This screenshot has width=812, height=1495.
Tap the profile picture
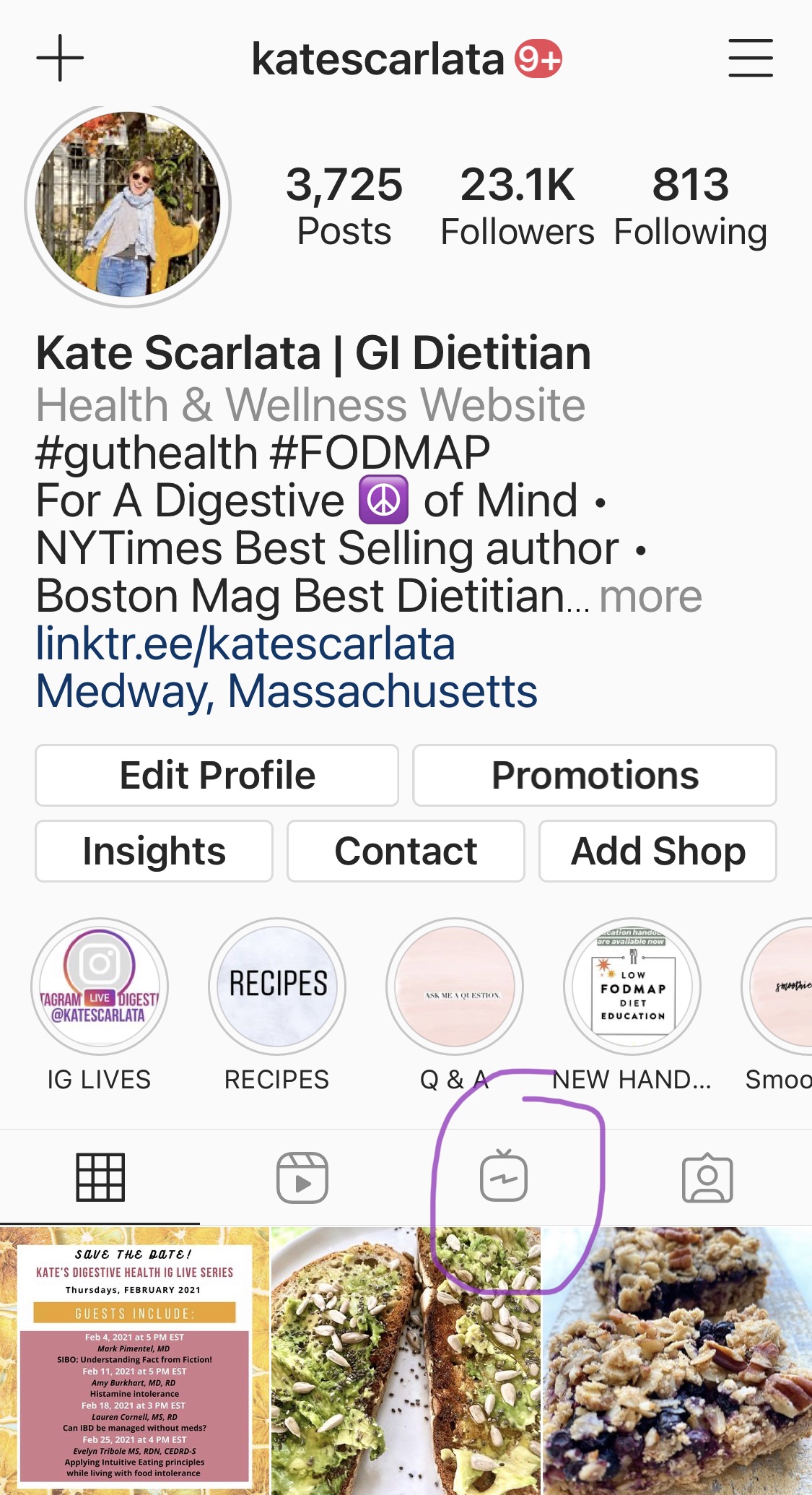[128, 206]
